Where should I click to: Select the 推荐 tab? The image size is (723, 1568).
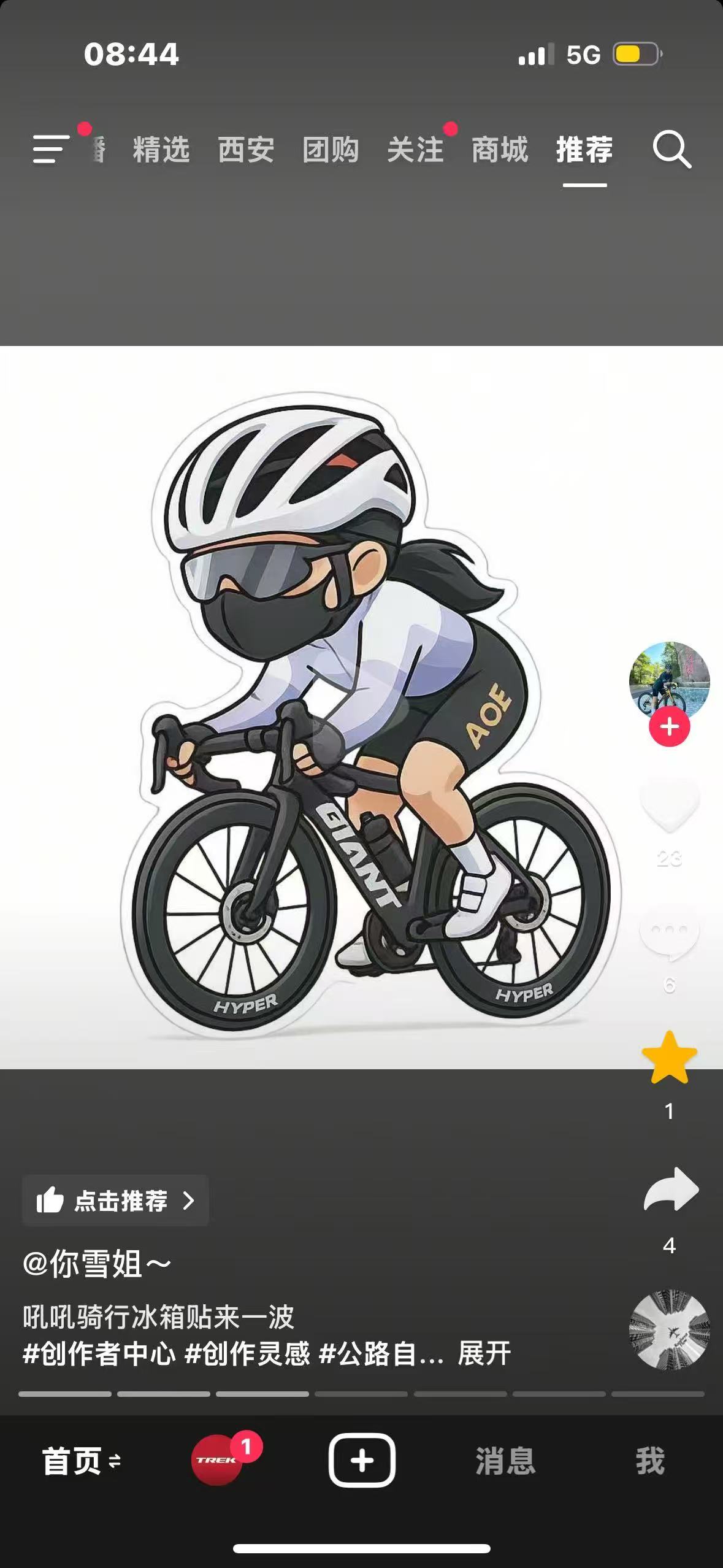(584, 150)
